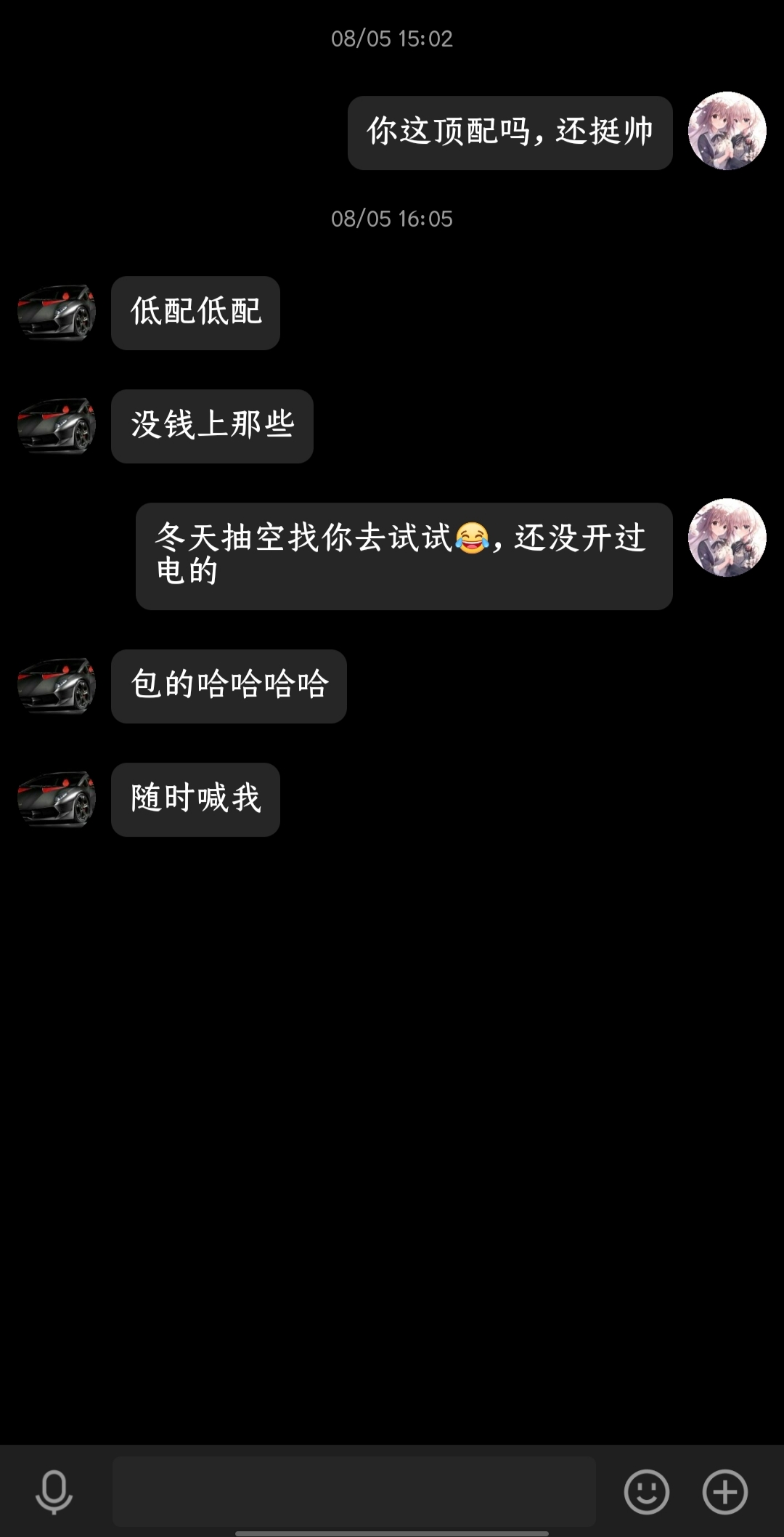Screen dimensions: 784x1537
Task: Tap the 包的哈哈哈哈 message bubble
Action: coord(229,686)
